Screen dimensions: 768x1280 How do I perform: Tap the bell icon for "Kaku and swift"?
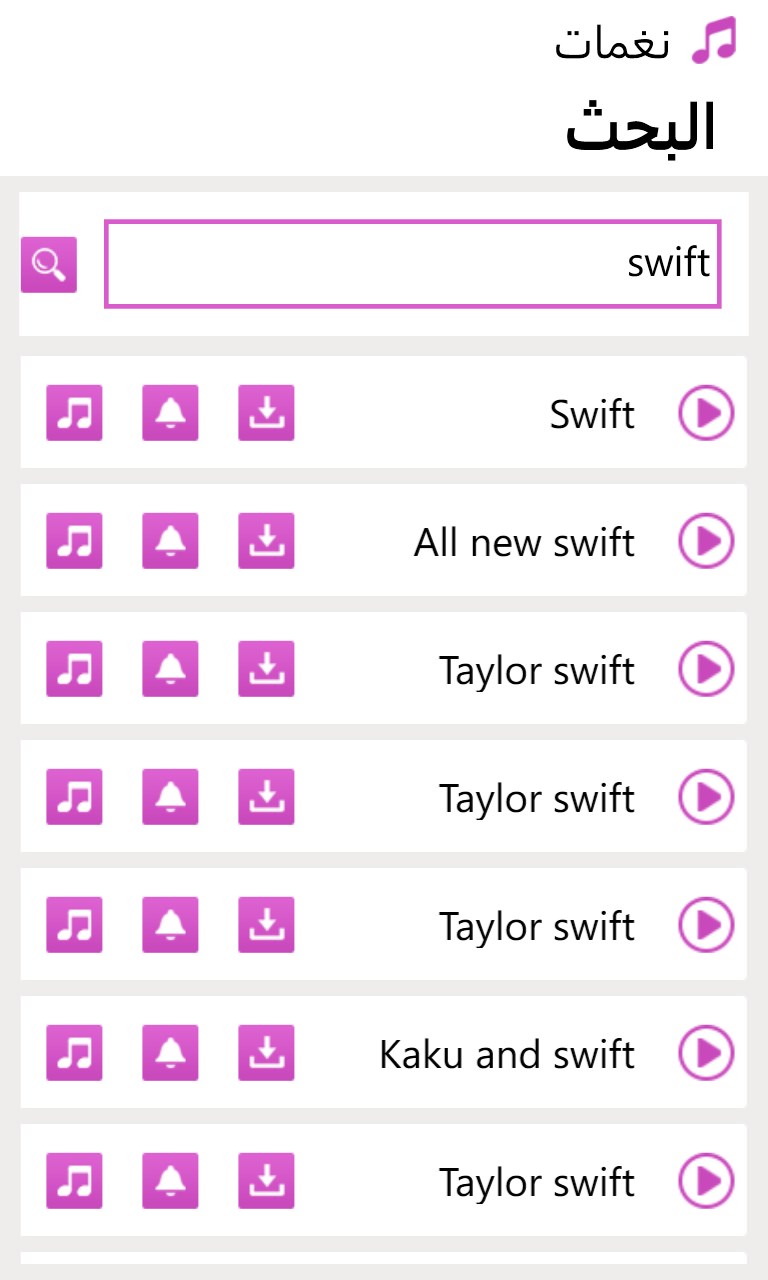(x=170, y=1053)
